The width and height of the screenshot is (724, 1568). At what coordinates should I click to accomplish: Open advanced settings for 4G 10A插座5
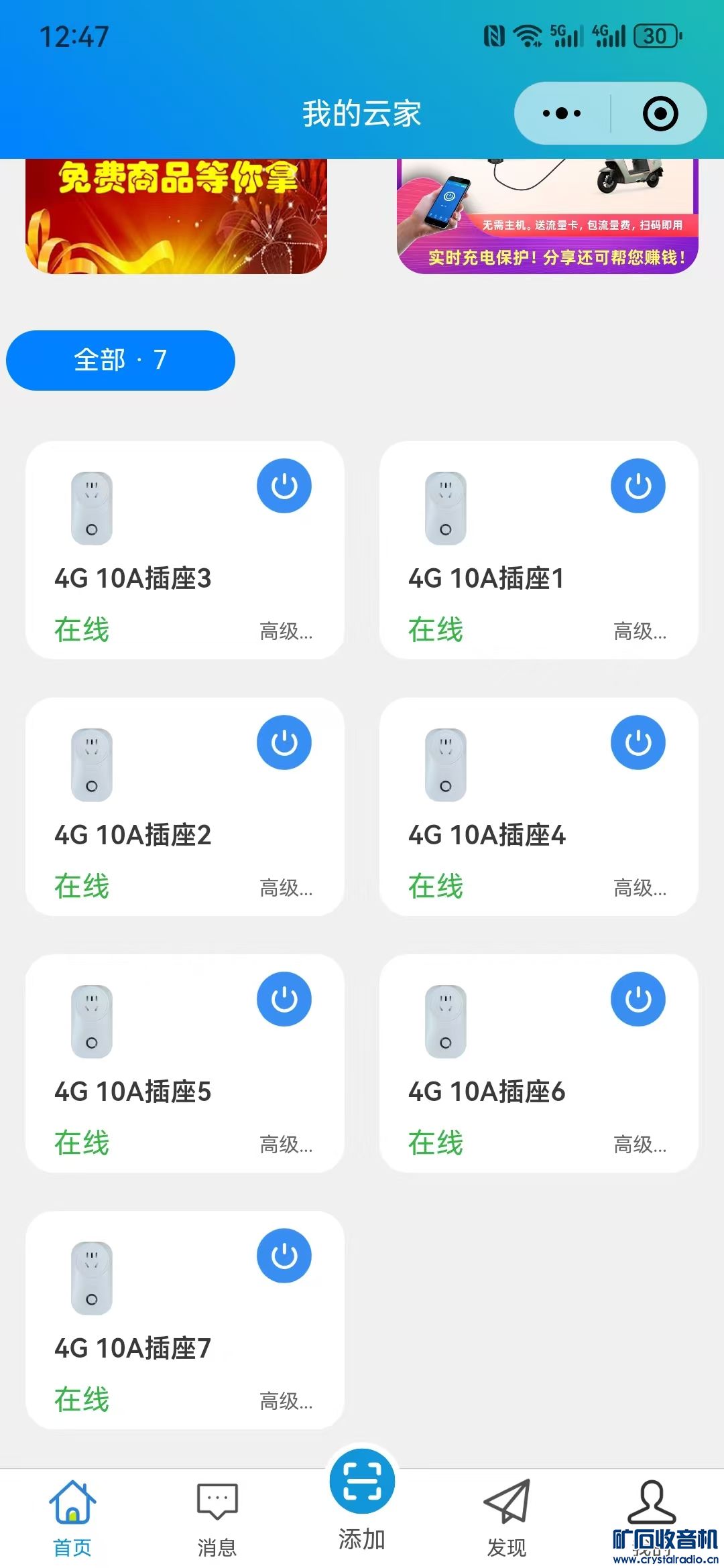point(286,1145)
